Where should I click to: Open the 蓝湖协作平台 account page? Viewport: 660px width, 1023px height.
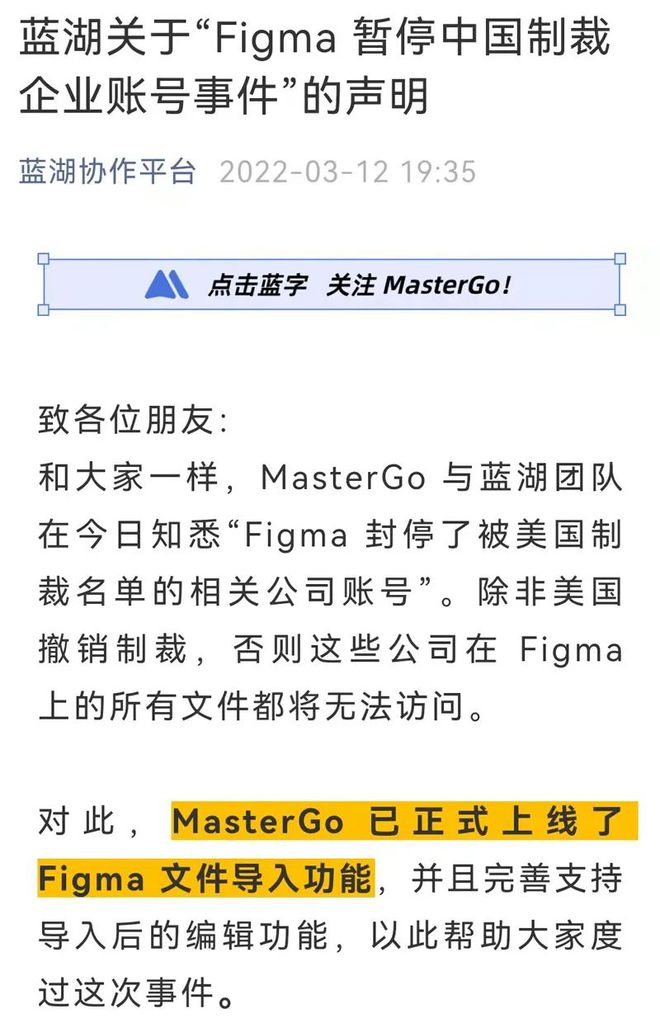[x=108, y=171]
